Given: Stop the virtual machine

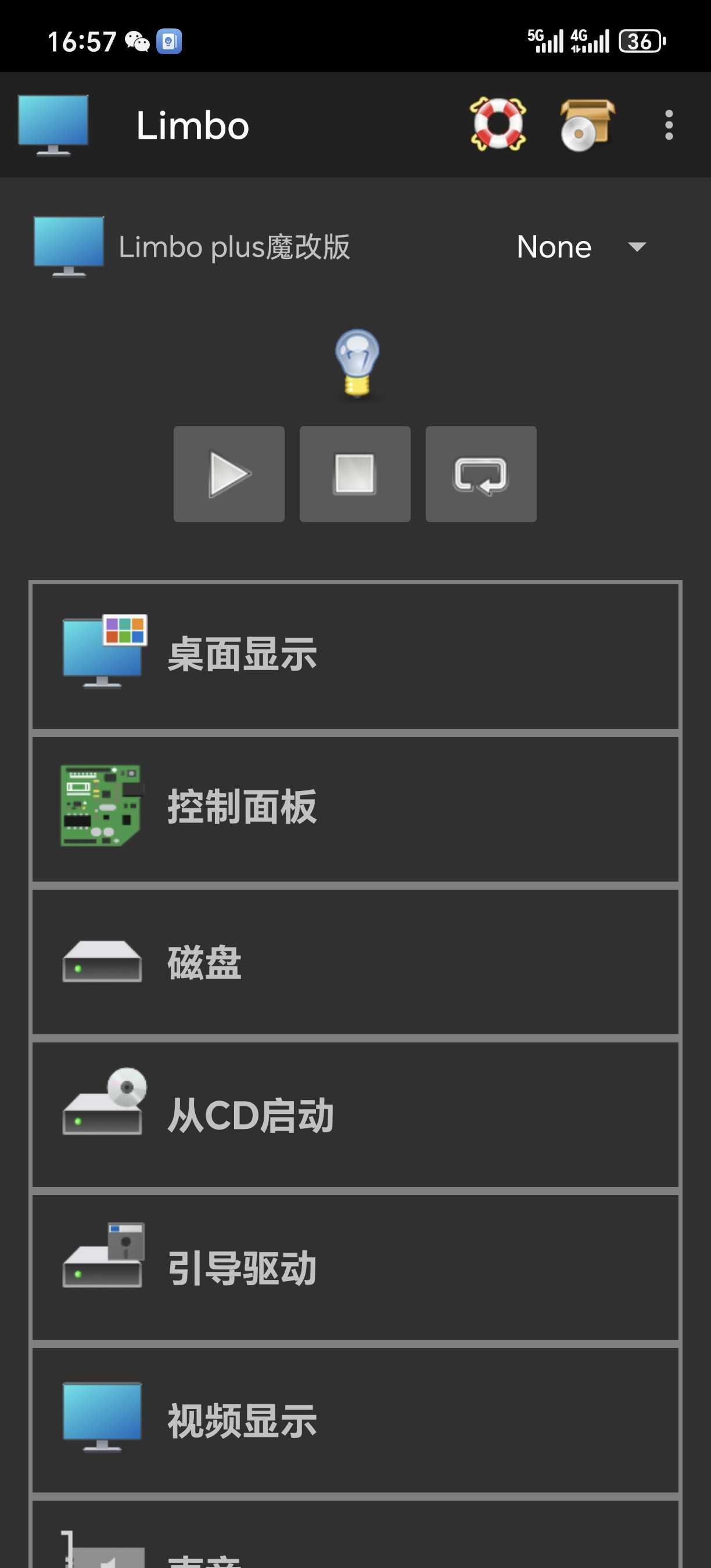Looking at the screenshot, I should (355, 473).
